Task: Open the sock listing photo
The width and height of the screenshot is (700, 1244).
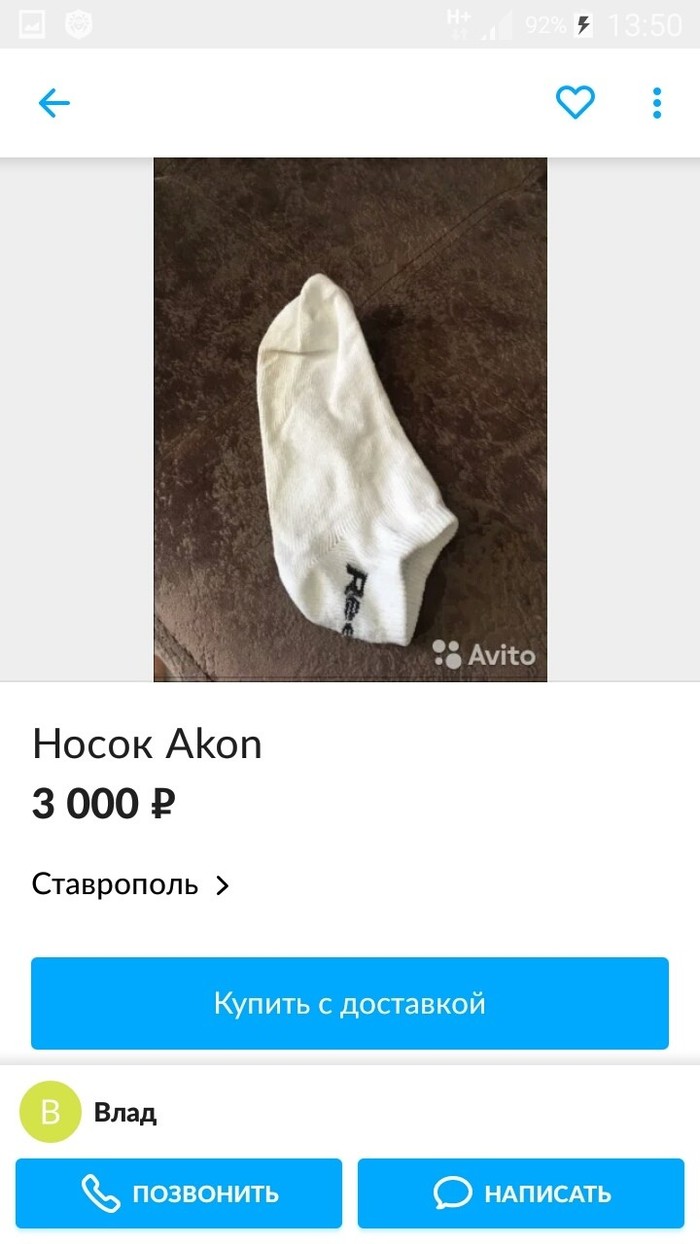Action: pos(350,420)
